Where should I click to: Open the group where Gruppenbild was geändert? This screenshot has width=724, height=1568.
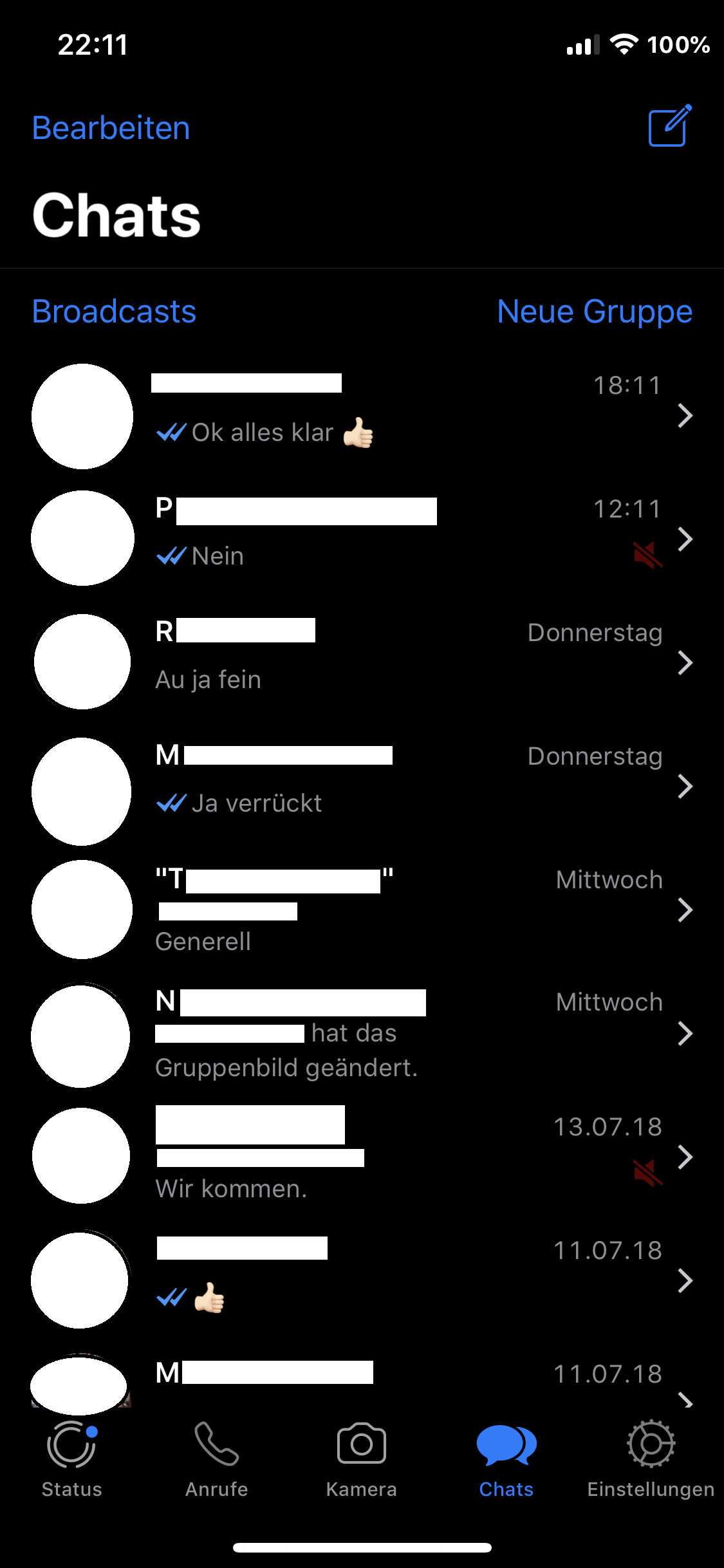pos(362,1033)
